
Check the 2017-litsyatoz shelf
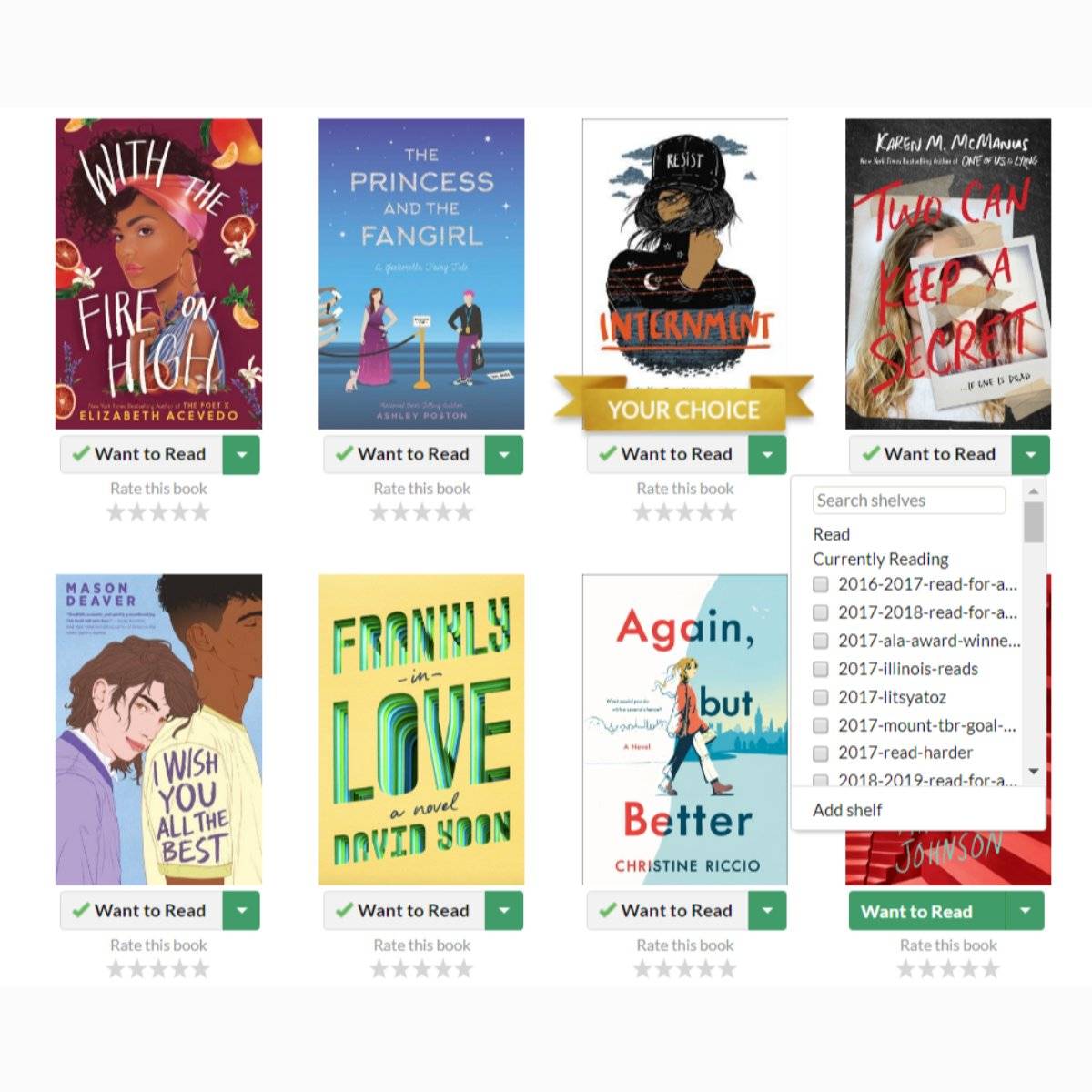point(821,697)
